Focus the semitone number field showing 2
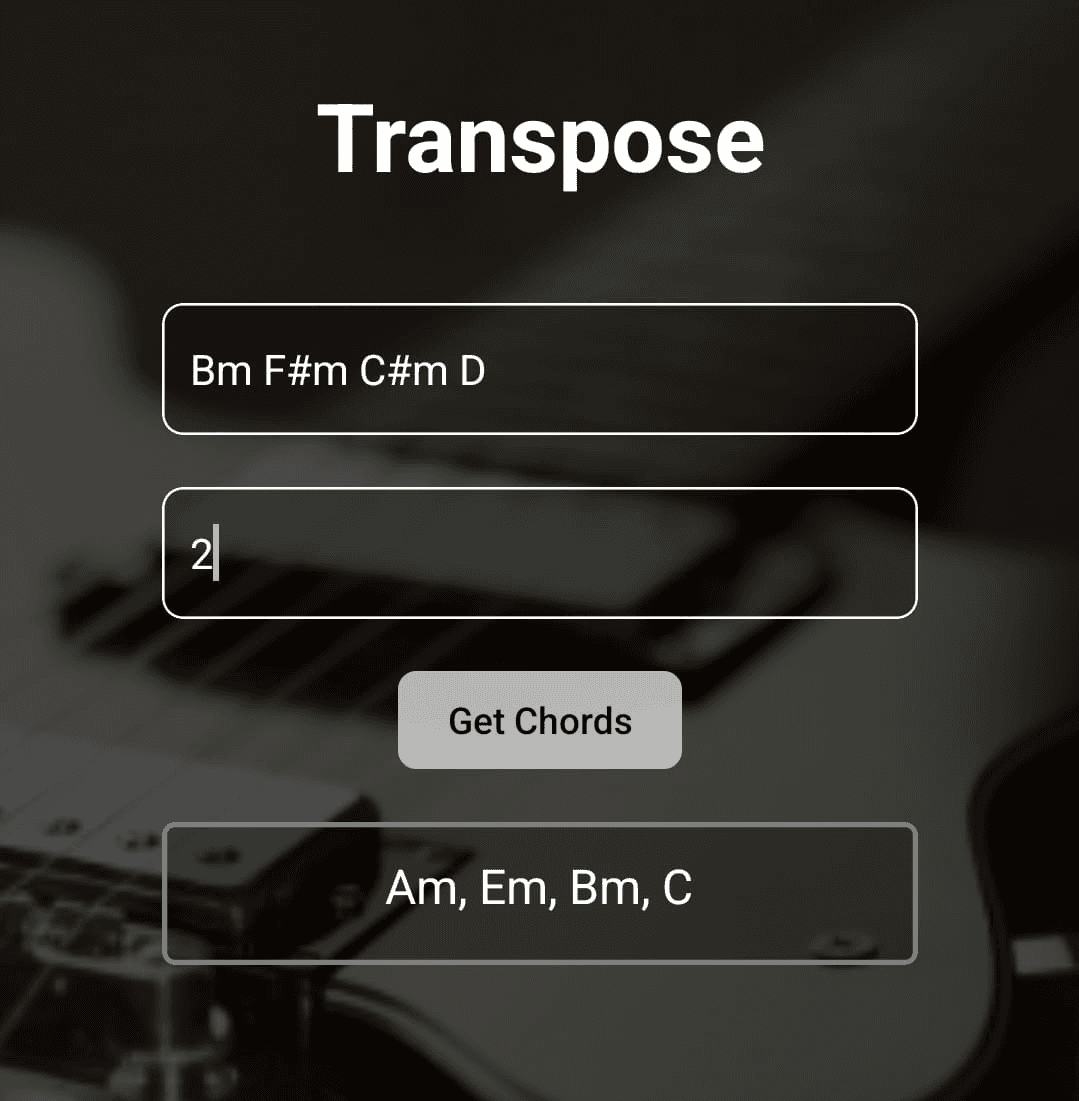 [539, 553]
